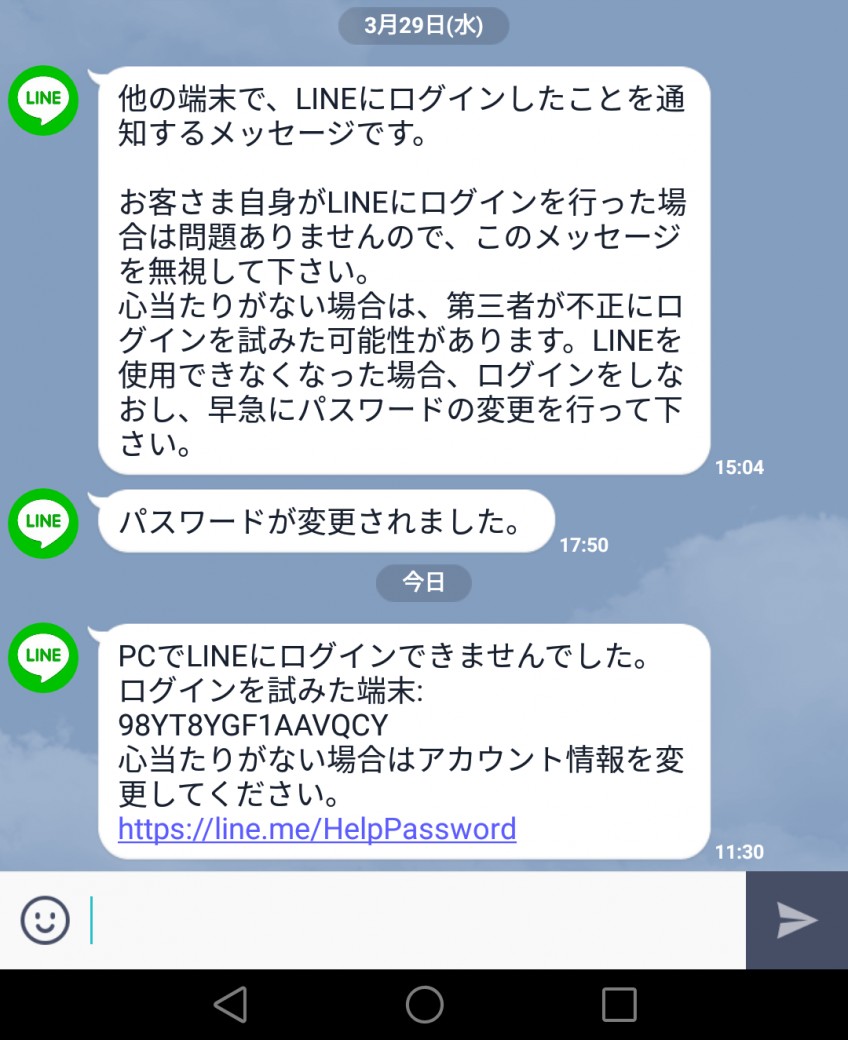This screenshot has height=1040, width=848.
Task: Open LINE profile icon beside password changed message
Action: tap(43, 522)
